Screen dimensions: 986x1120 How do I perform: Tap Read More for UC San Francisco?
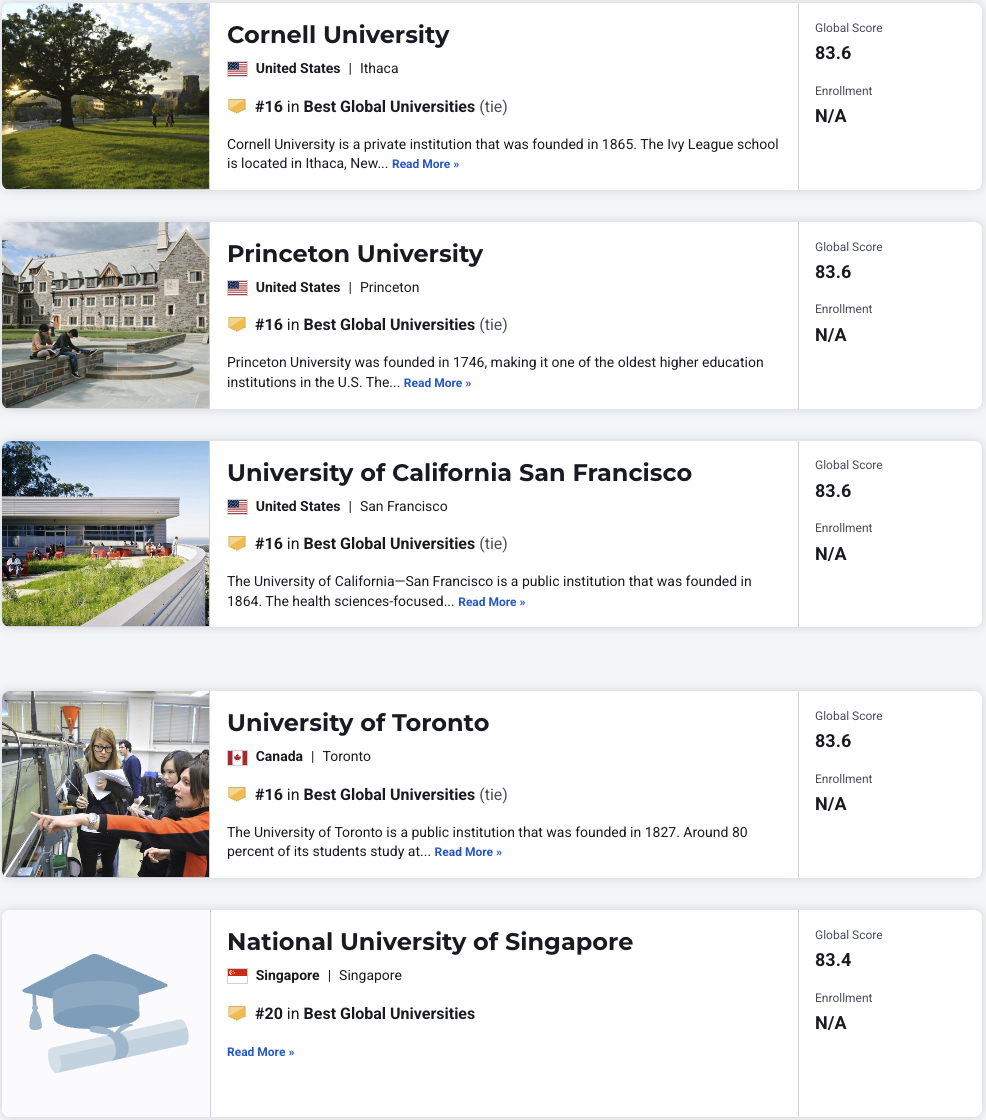click(x=491, y=602)
